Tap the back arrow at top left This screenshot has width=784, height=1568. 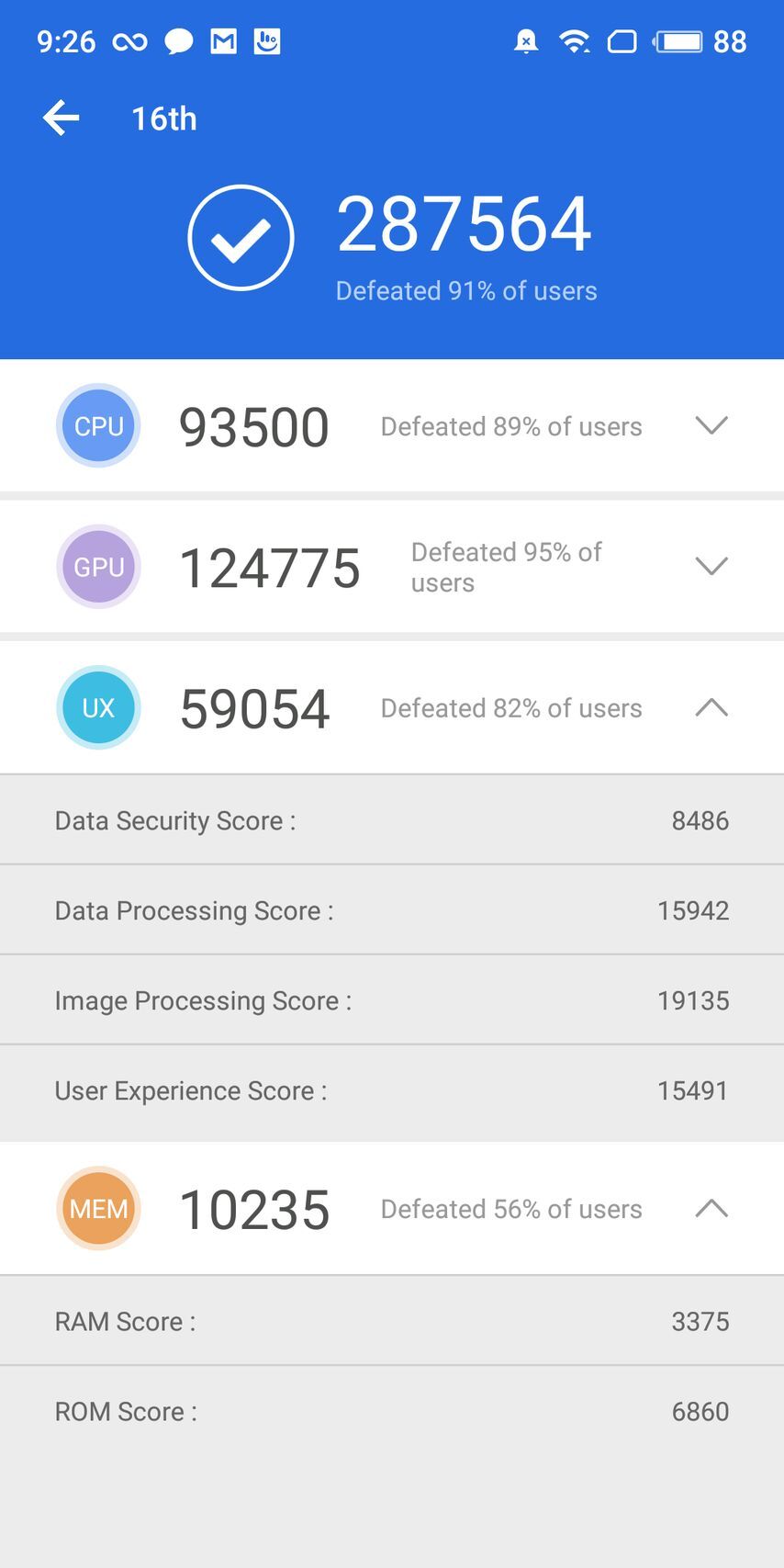(61, 118)
